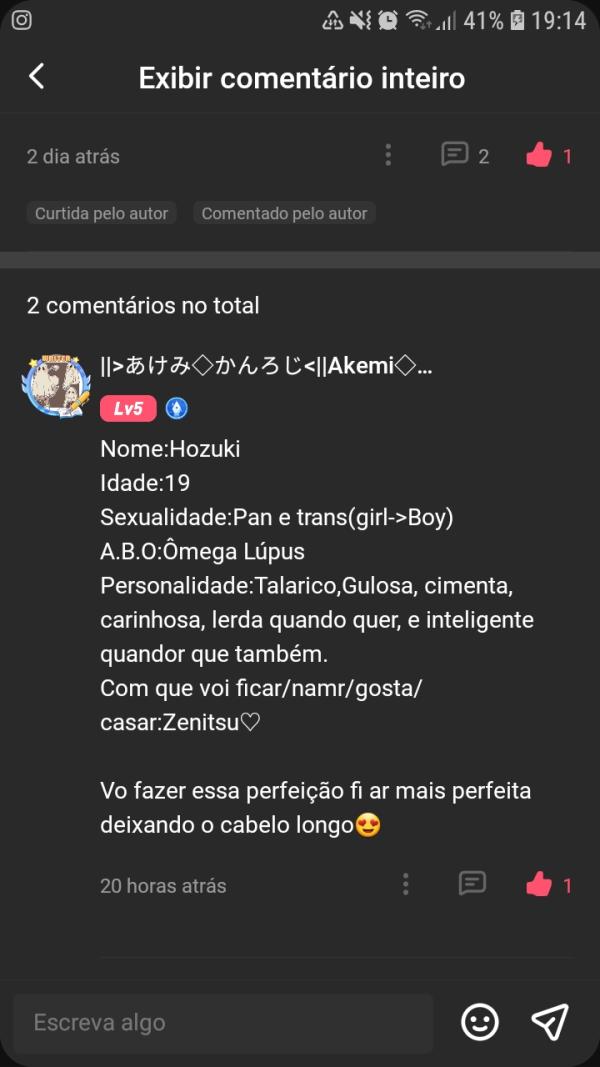Open Akemi's username profile link
The image size is (600, 1067).
point(266,366)
